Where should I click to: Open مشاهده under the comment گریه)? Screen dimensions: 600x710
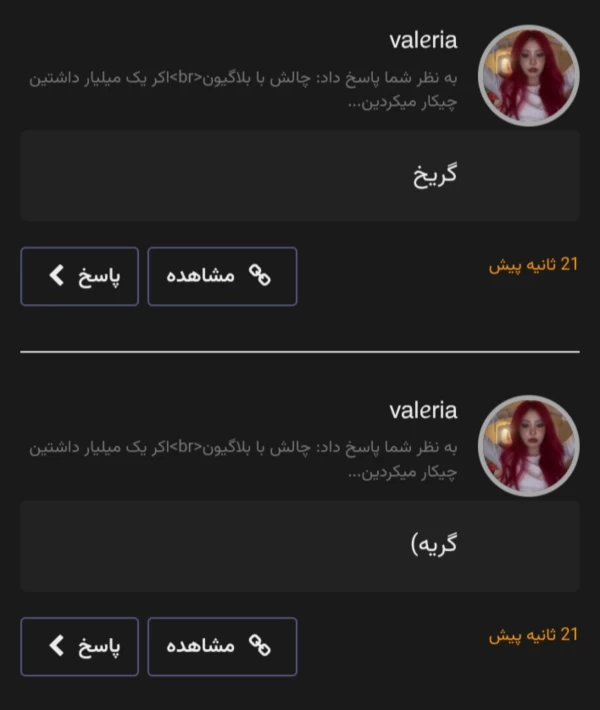[222, 646]
